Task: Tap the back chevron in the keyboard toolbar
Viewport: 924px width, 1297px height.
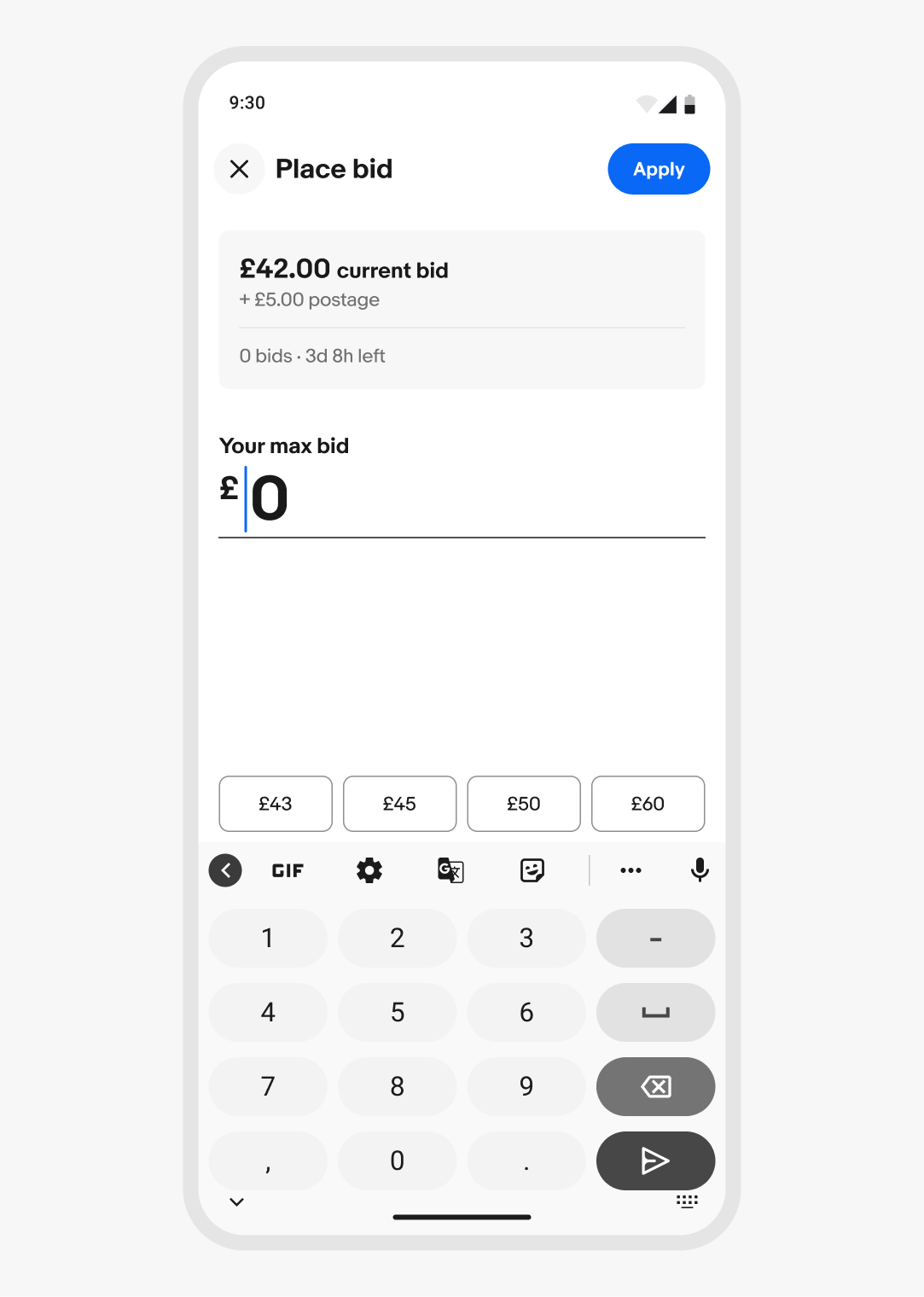Action: click(225, 870)
